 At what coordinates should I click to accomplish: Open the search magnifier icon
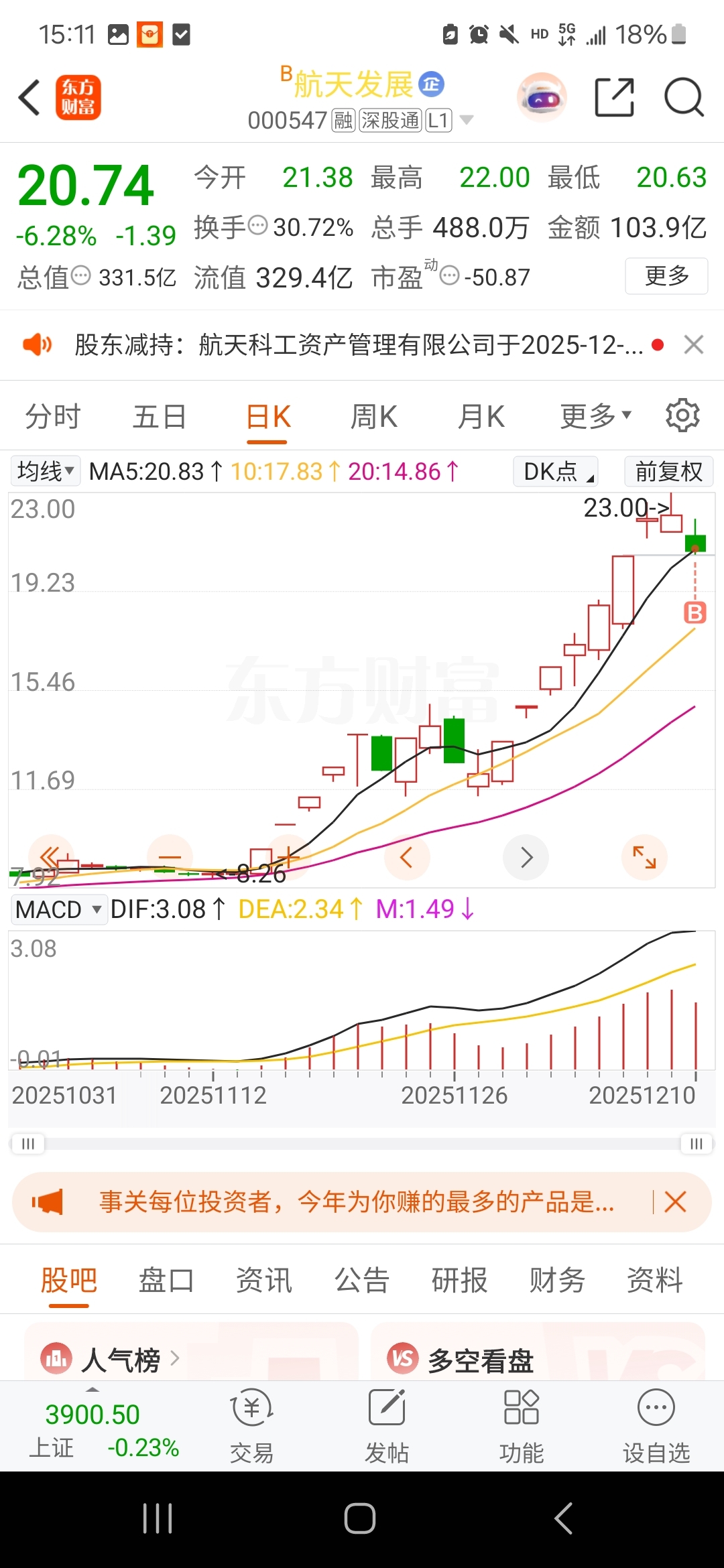683,98
